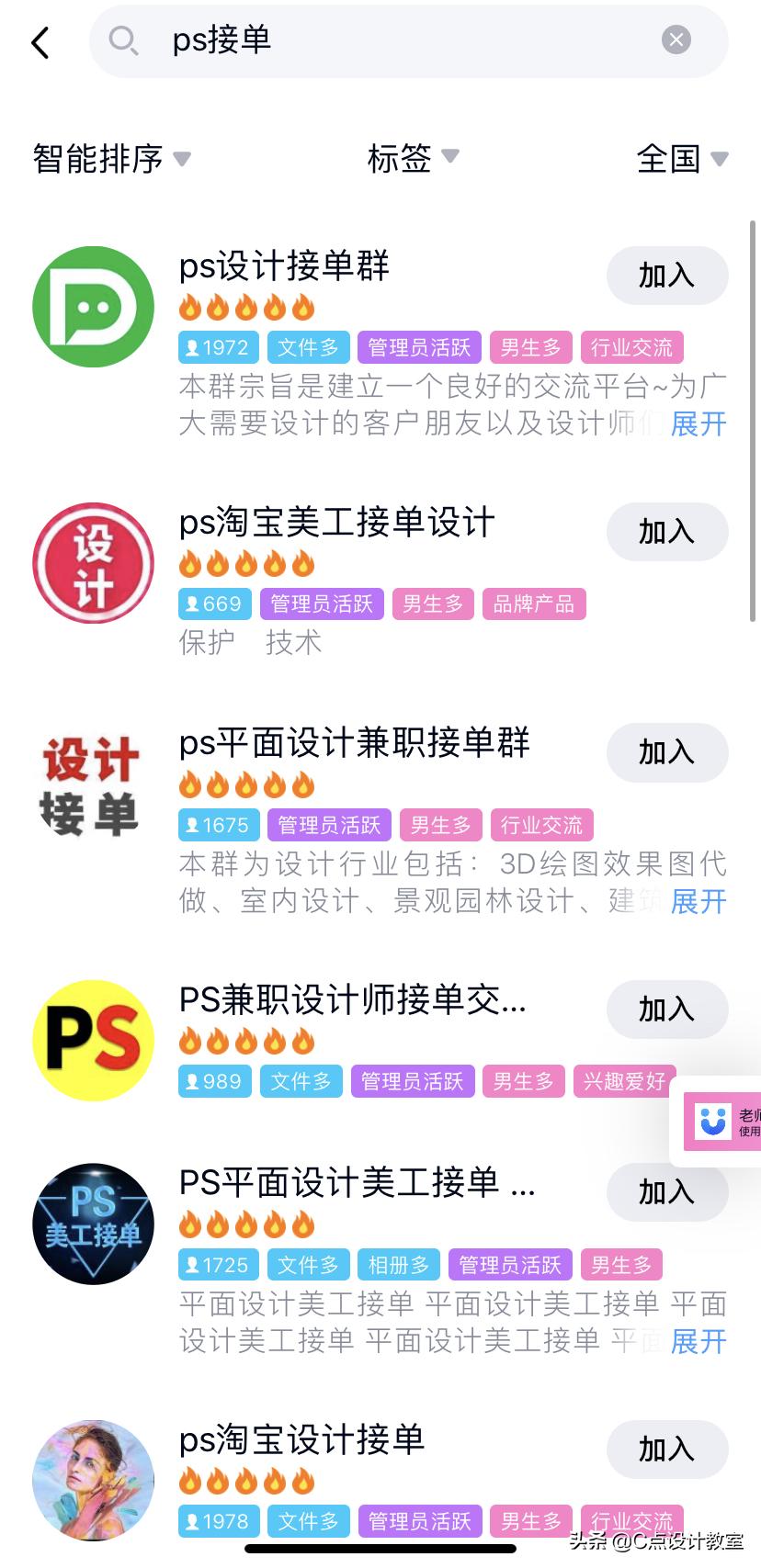Tap 加入 next to ps淘宝设计接单
Screen dimensions: 761x1568
pos(667,1449)
